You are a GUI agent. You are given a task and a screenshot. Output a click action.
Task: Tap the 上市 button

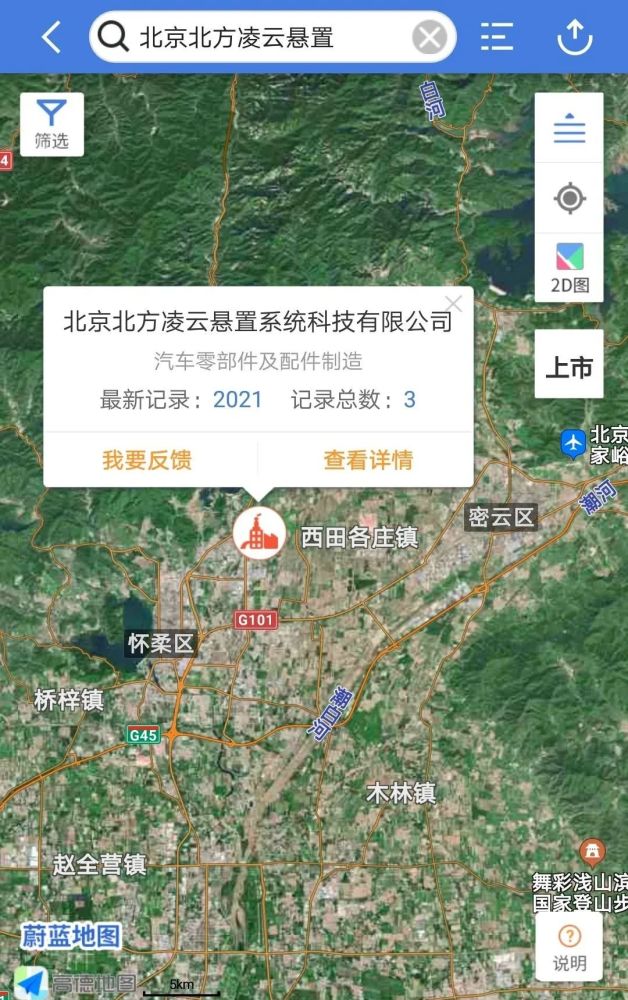point(569,367)
